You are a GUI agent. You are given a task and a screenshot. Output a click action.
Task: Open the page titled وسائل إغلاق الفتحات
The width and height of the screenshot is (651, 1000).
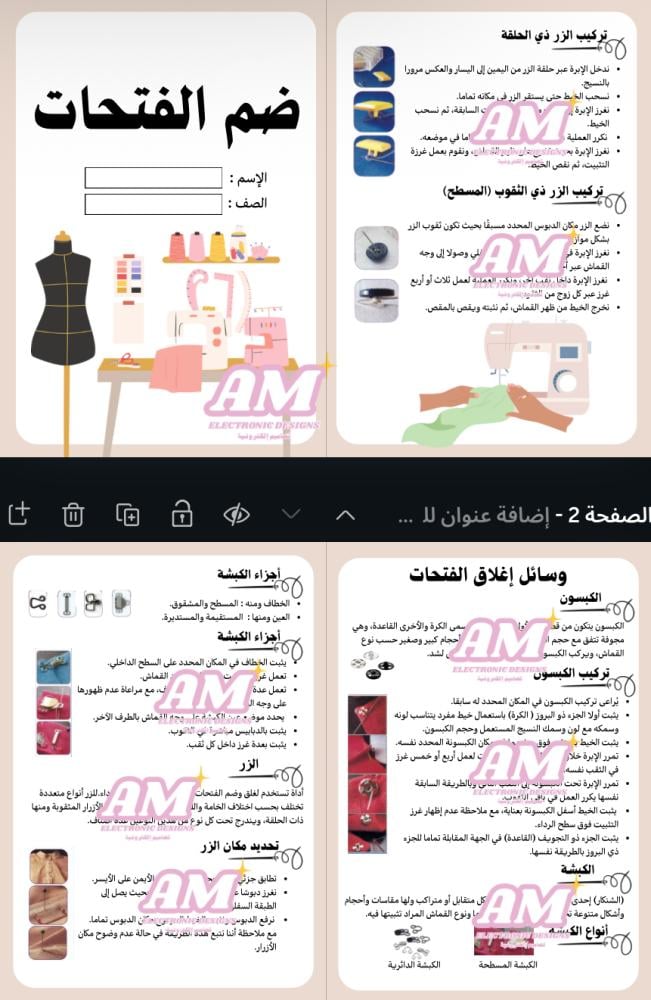coord(487,772)
